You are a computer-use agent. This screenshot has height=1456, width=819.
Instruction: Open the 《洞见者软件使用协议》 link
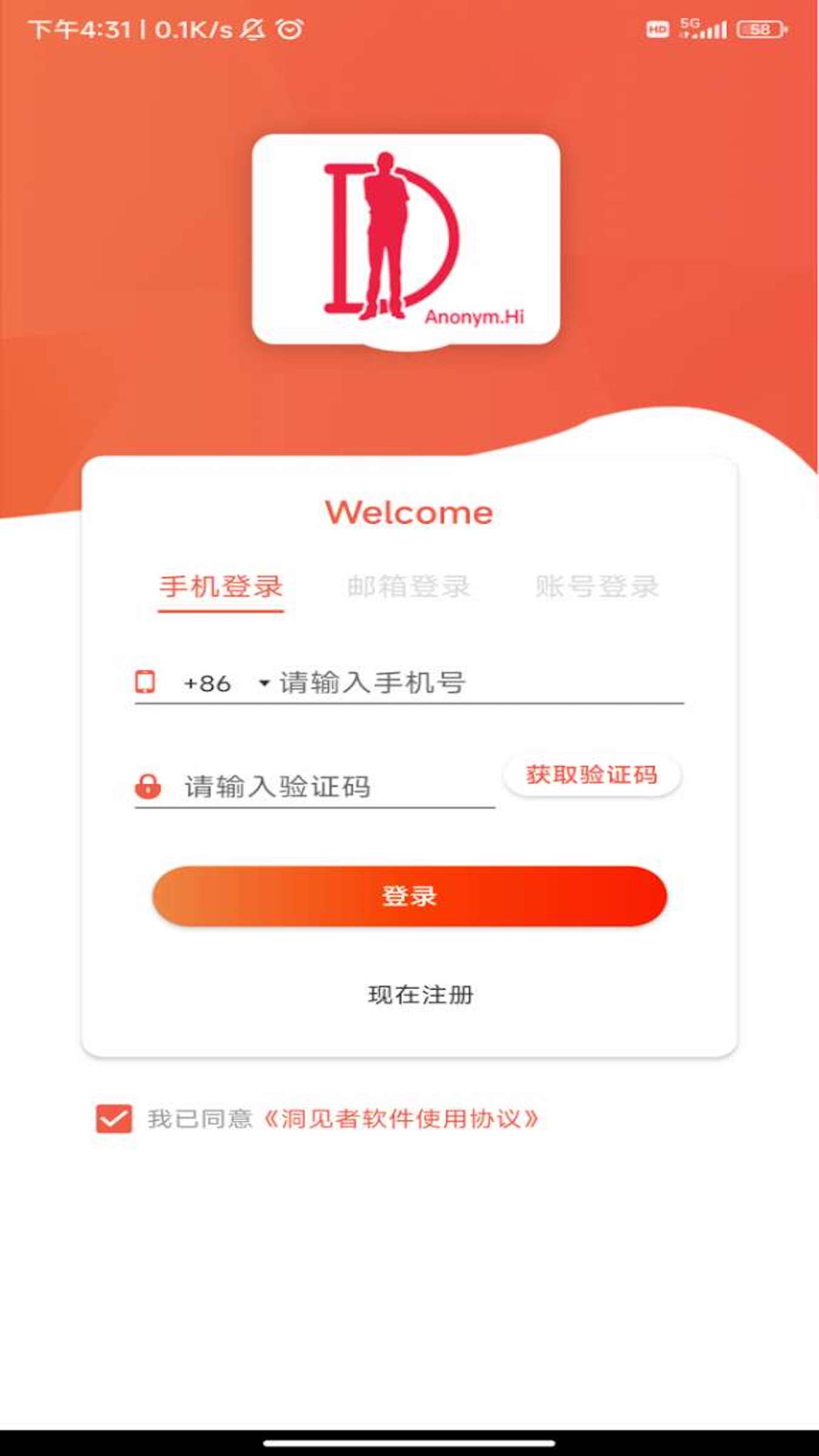[x=401, y=1119]
